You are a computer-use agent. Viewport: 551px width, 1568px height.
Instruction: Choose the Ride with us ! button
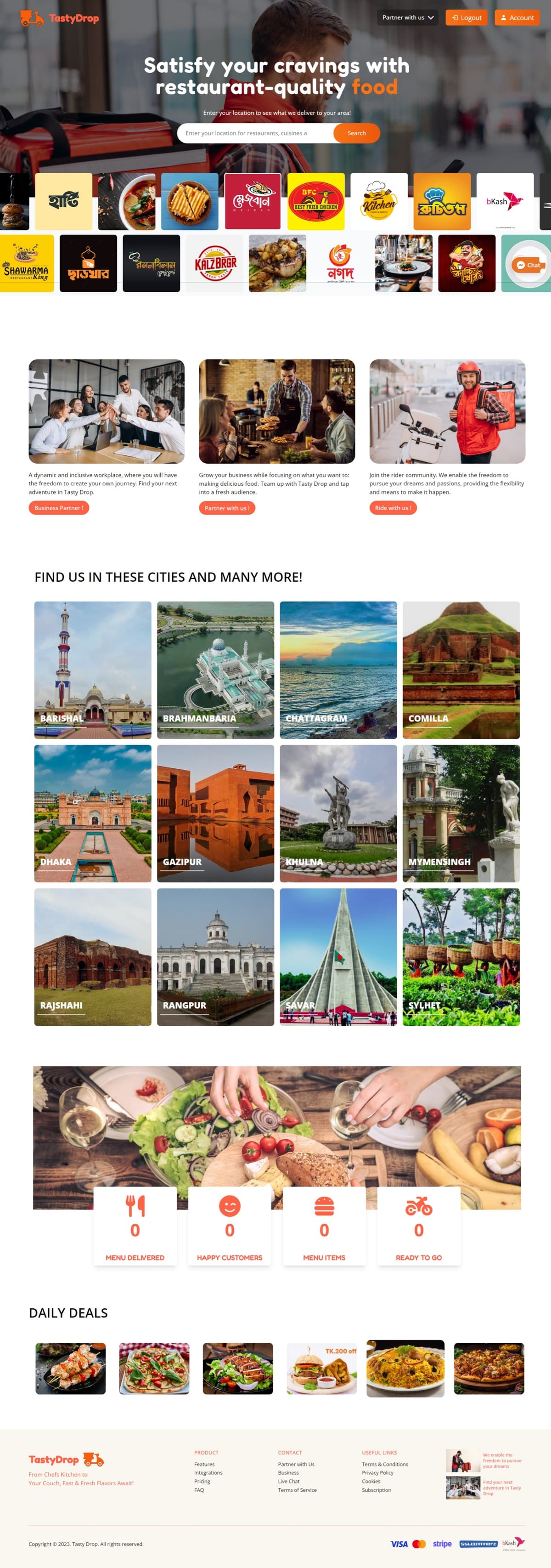click(393, 508)
